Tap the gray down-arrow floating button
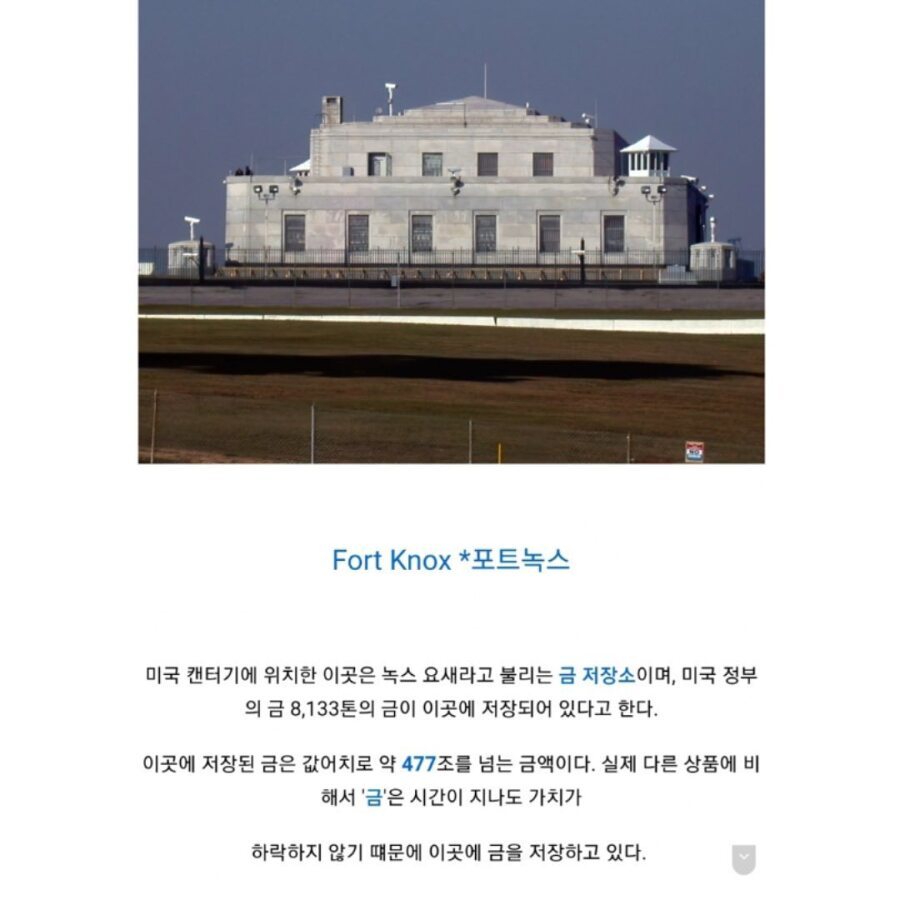Viewport: 900px width, 900px height. (743, 858)
